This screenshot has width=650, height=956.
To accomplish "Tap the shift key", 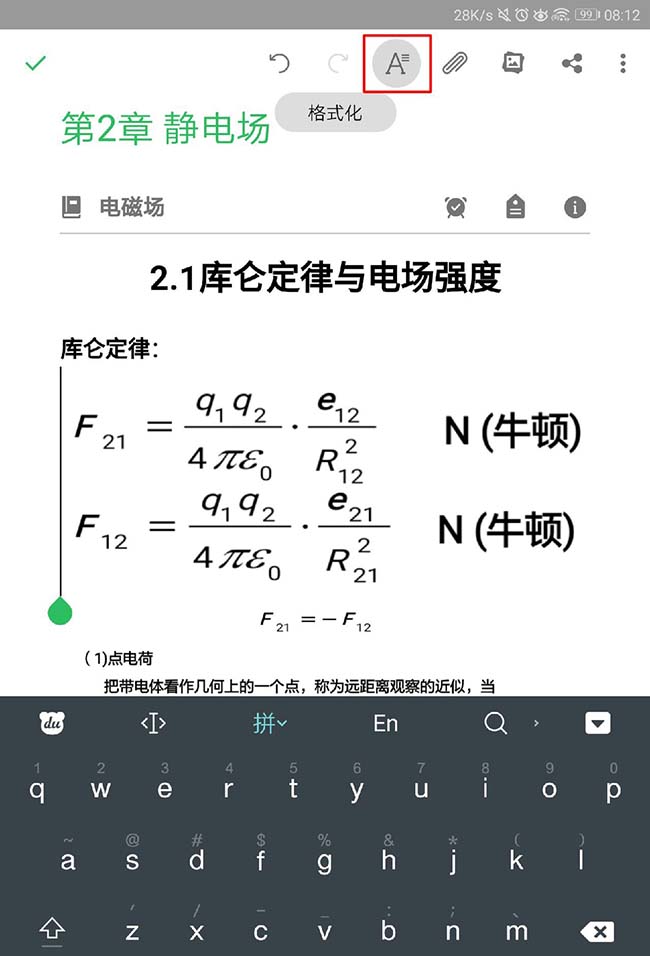I will [x=52, y=931].
